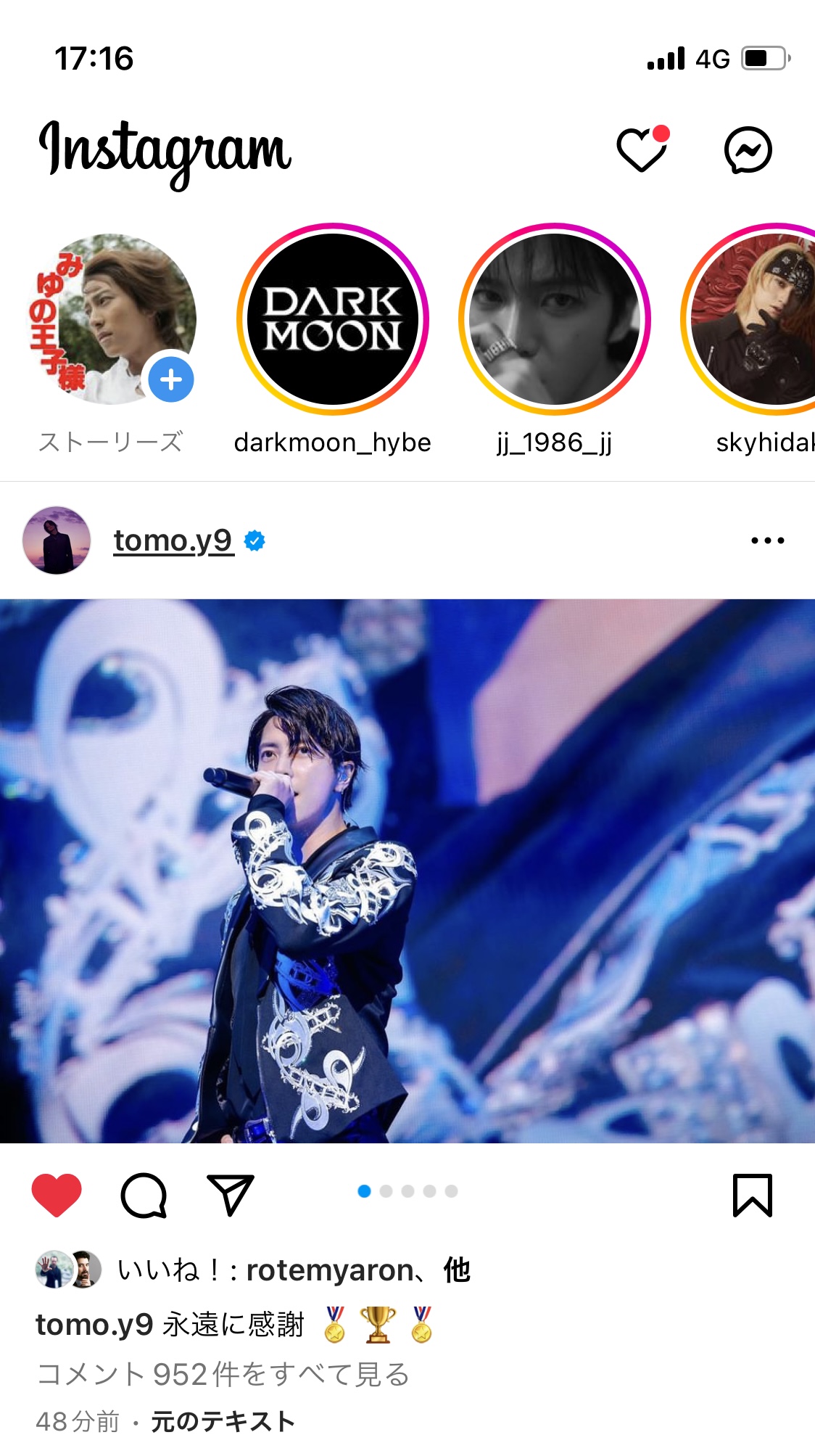Unlike tomo.y9's post with red heart
Viewport: 815px width, 1456px height.
(57, 1195)
